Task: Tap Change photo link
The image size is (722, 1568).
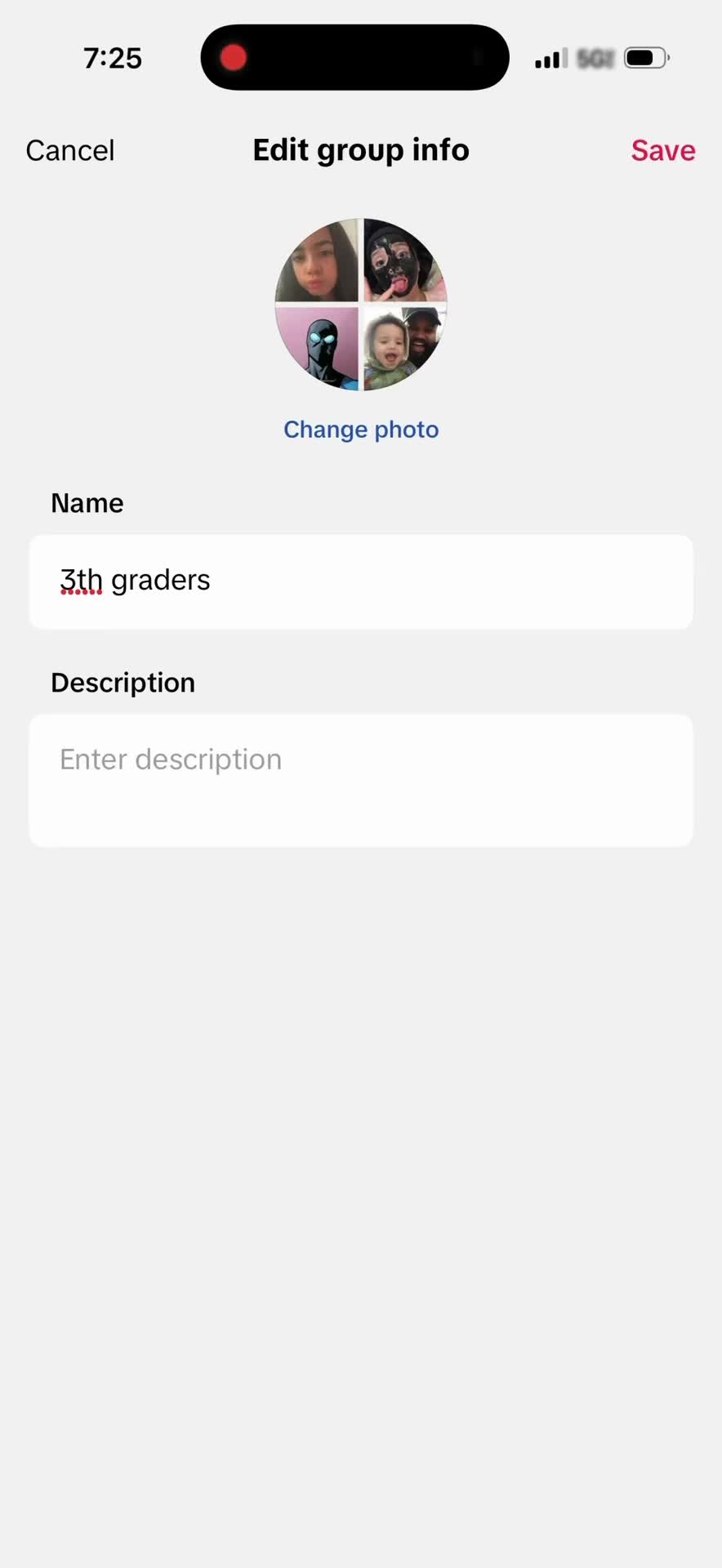Action: 361,430
